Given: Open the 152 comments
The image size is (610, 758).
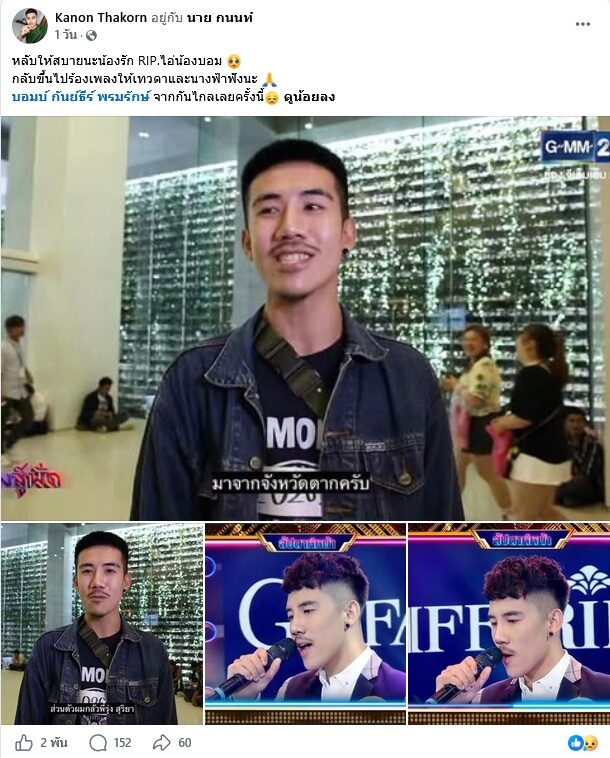Looking at the screenshot, I should pos(111,743).
